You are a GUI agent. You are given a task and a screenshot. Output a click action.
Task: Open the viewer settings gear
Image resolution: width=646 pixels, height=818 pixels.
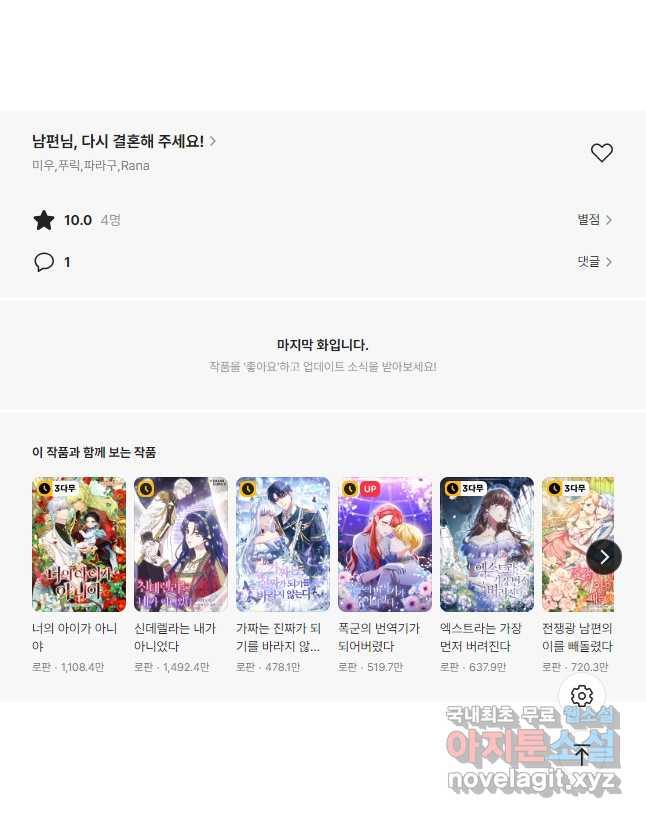[582, 696]
